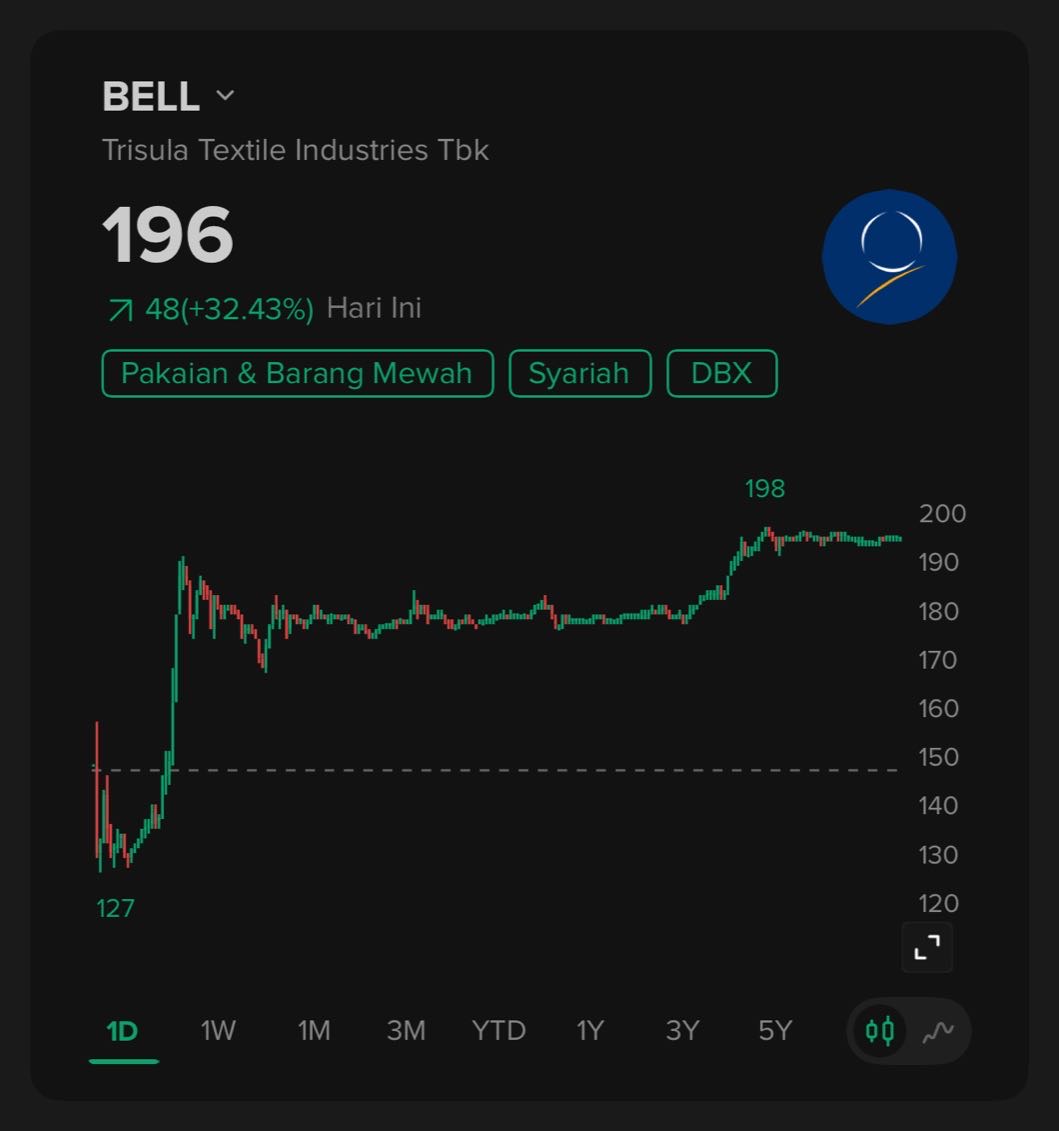Viewport: 1059px width, 1131px height.
Task: Show the 1M chart period
Action: tap(313, 1030)
